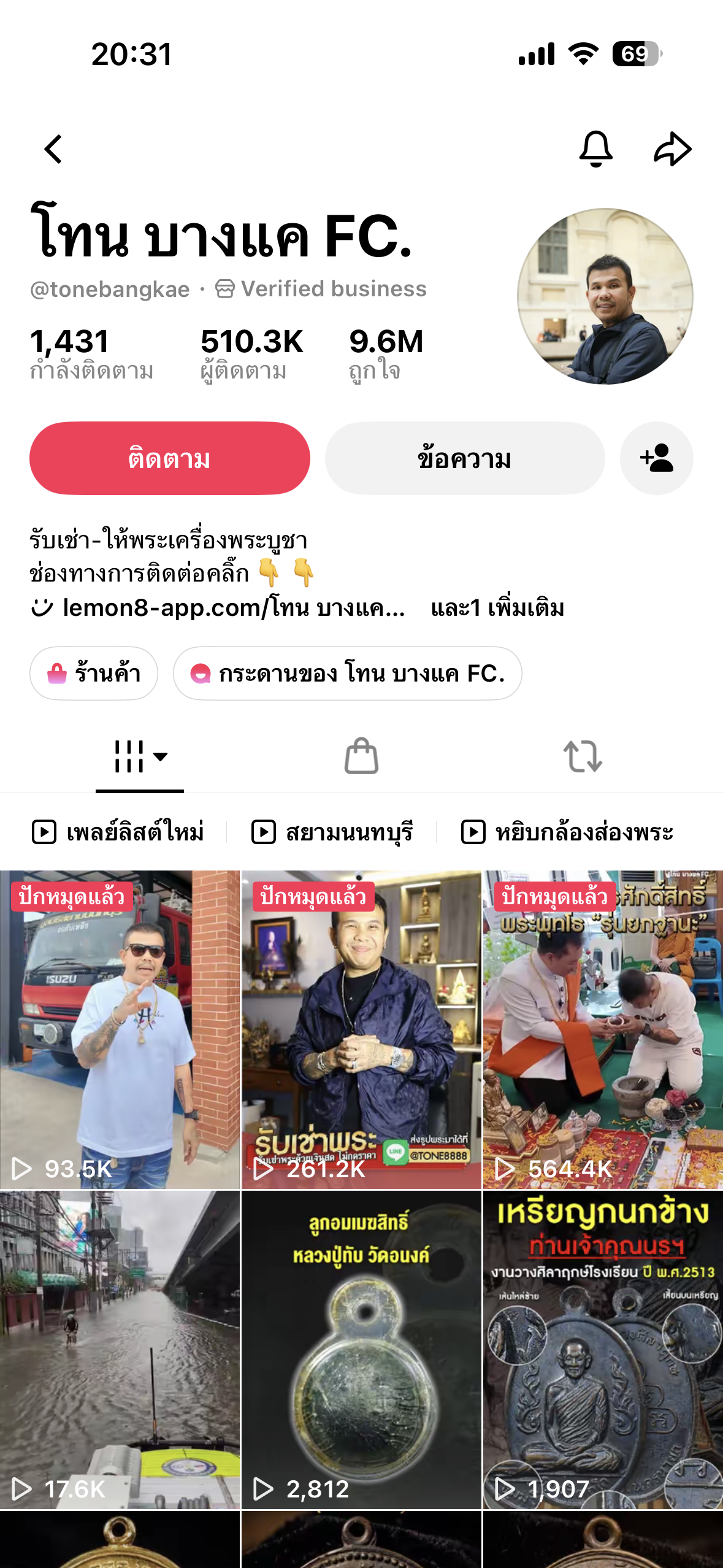
Task: Switch to the shopping bag tab
Action: [x=361, y=756]
